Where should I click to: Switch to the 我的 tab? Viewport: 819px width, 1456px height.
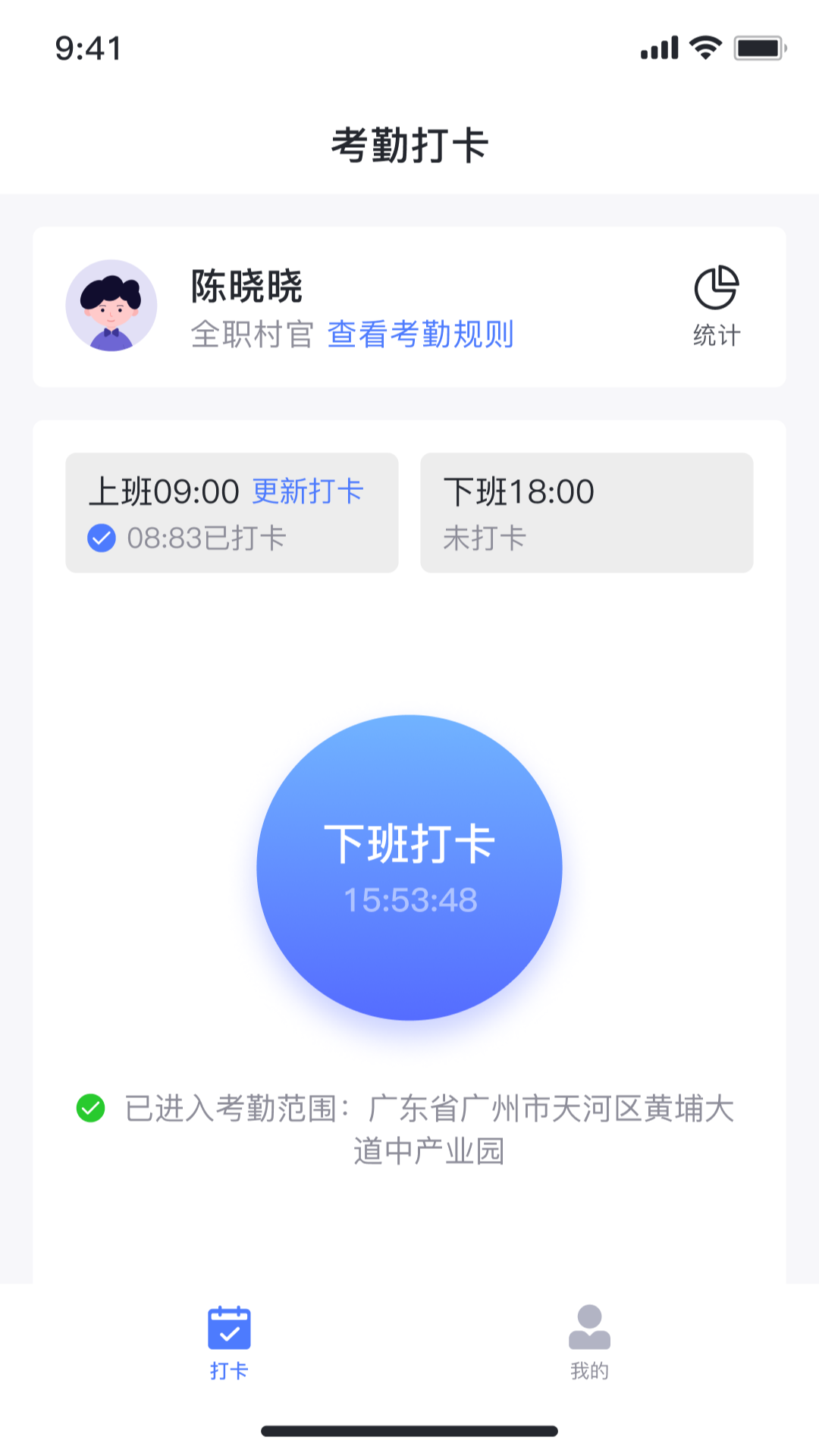(589, 1342)
